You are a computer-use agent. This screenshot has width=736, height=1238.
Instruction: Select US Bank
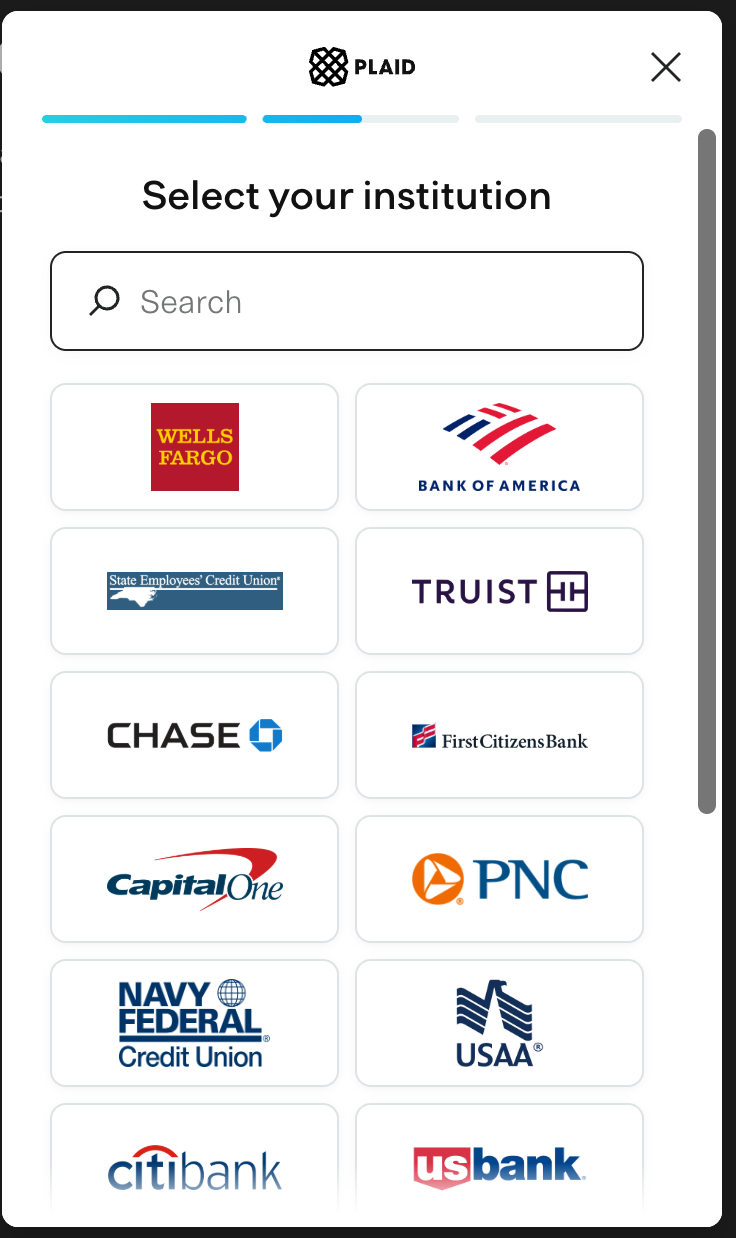499,1165
